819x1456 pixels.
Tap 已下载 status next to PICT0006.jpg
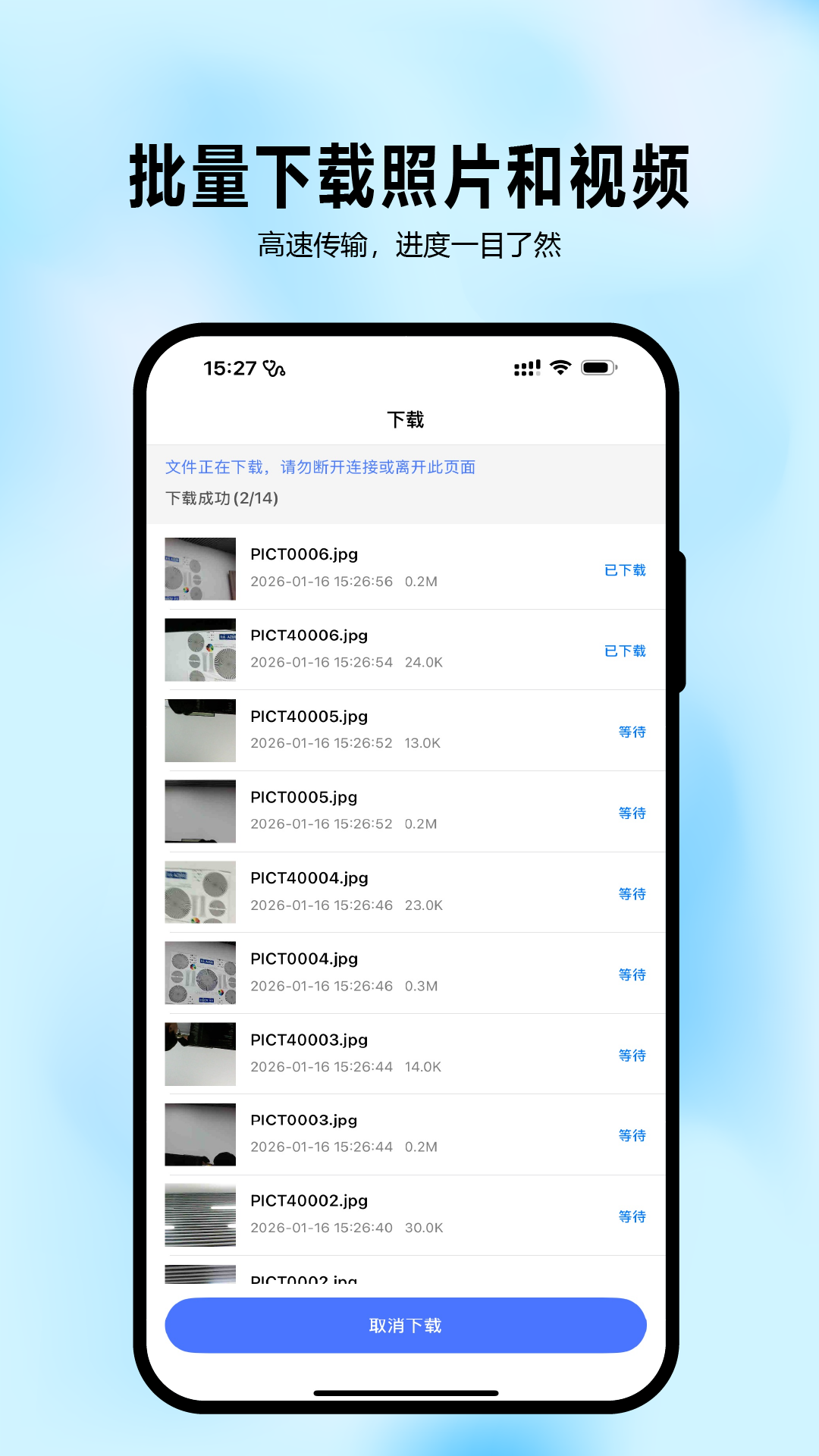(626, 570)
